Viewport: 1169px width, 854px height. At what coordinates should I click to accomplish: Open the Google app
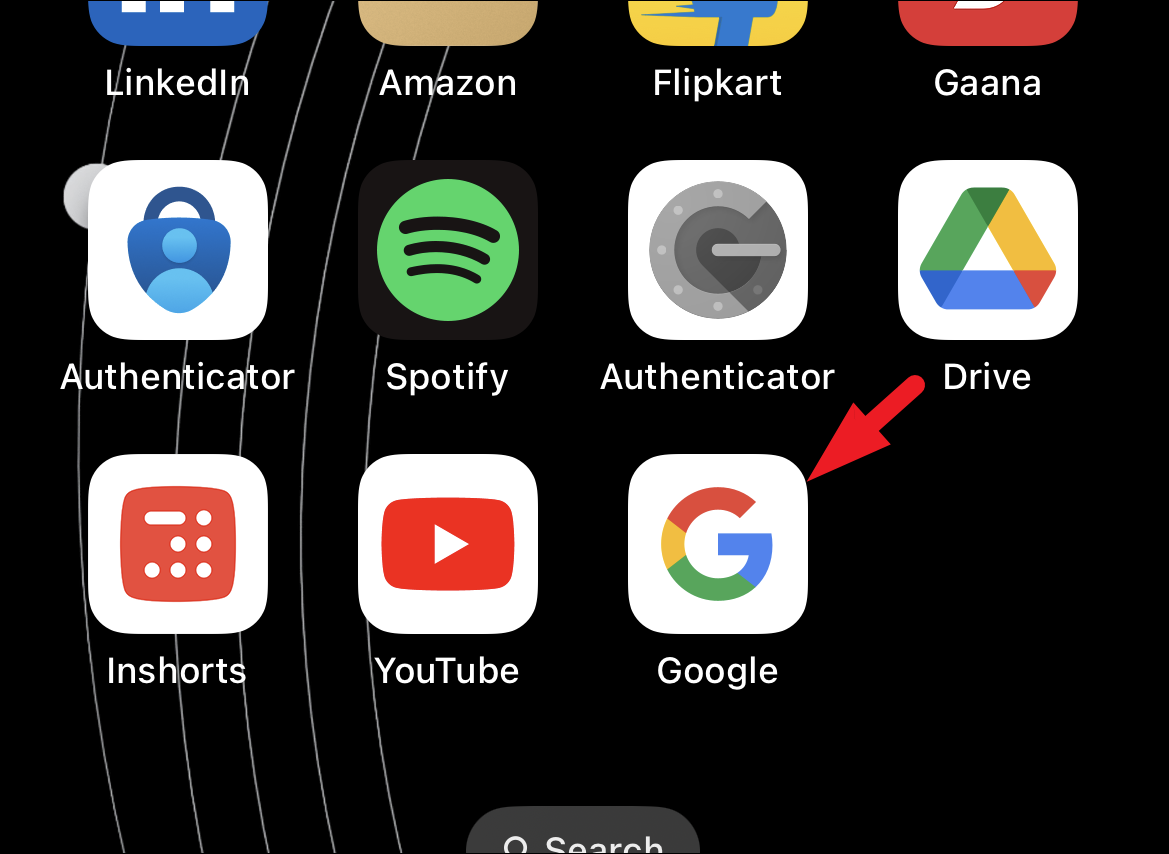point(717,544)
